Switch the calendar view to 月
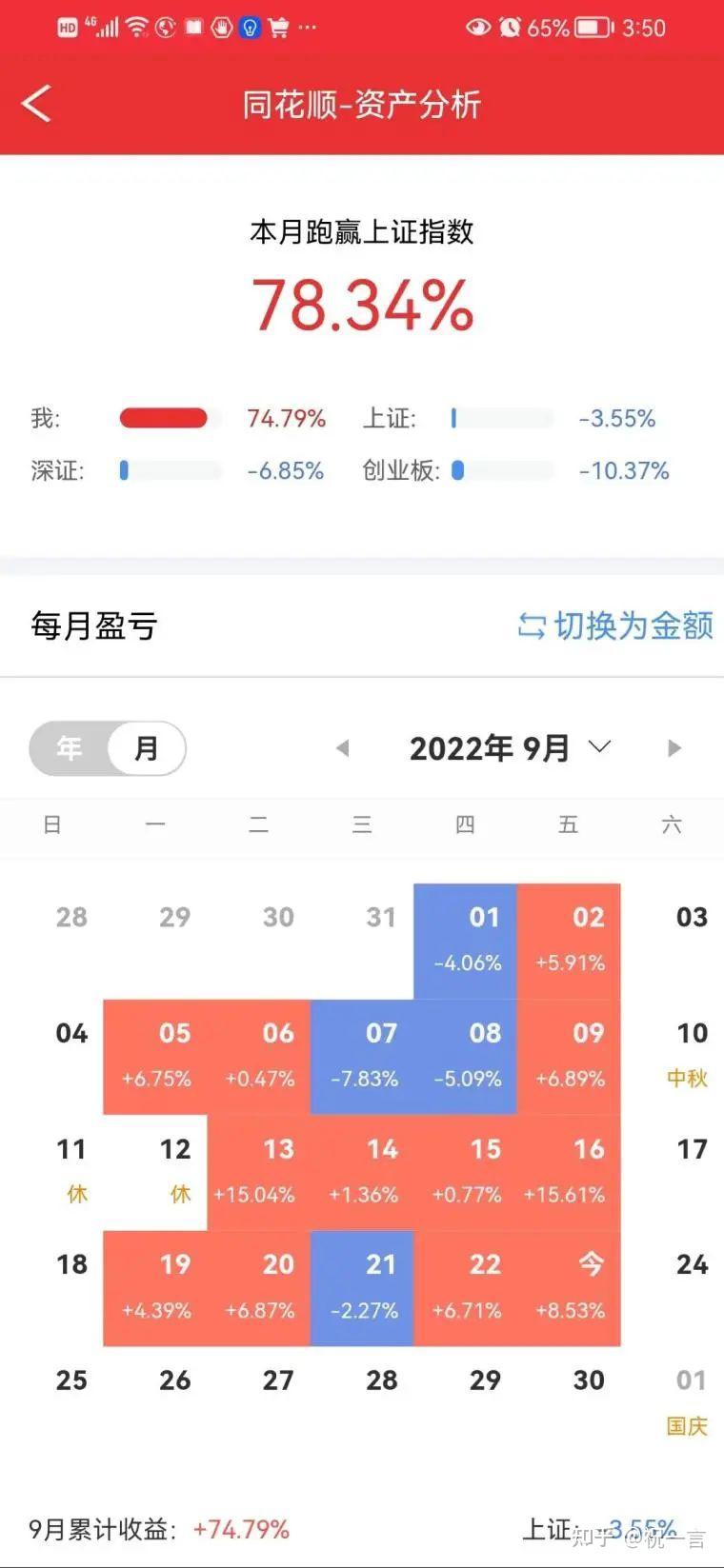The width and height of the screenshot is (724, 1568). (148, 748)
